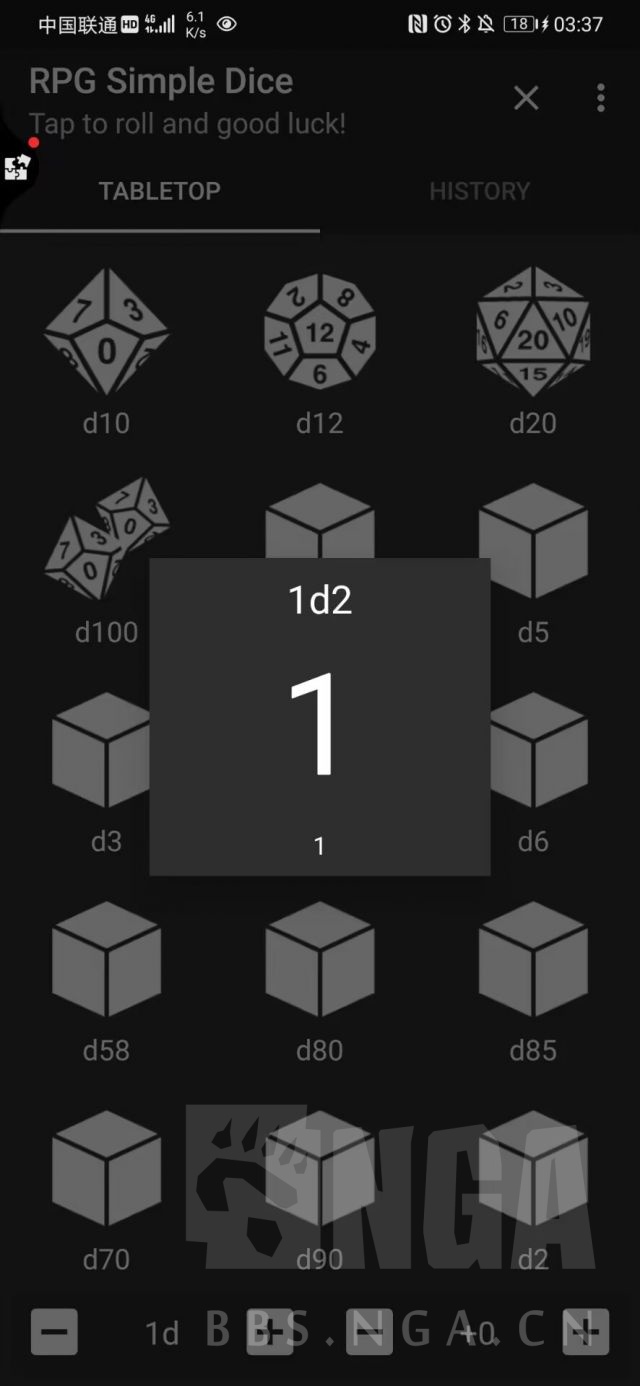
Task: Decrease the +0 roll modifier
Action: point(370,1332)
